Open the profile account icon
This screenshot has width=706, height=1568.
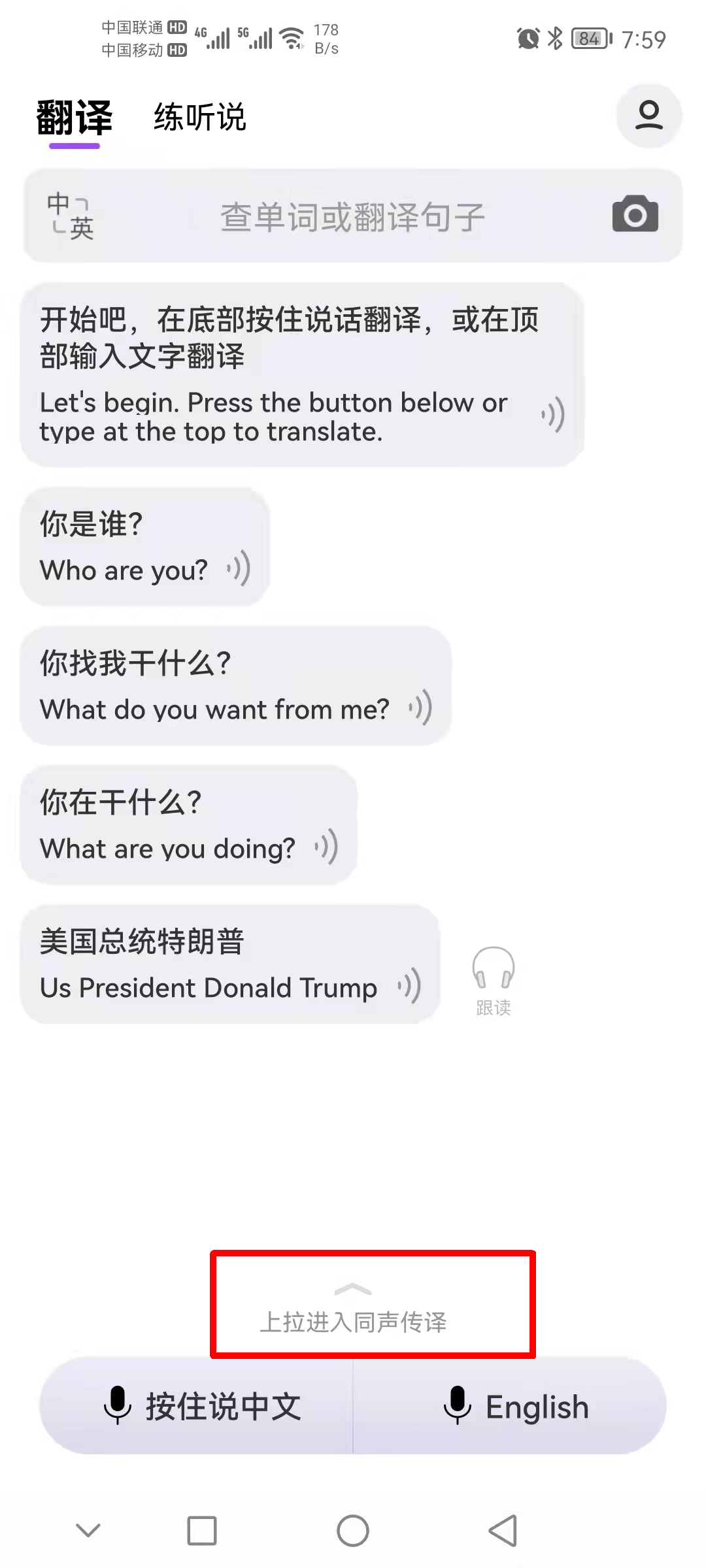click(x=649, y=116)
